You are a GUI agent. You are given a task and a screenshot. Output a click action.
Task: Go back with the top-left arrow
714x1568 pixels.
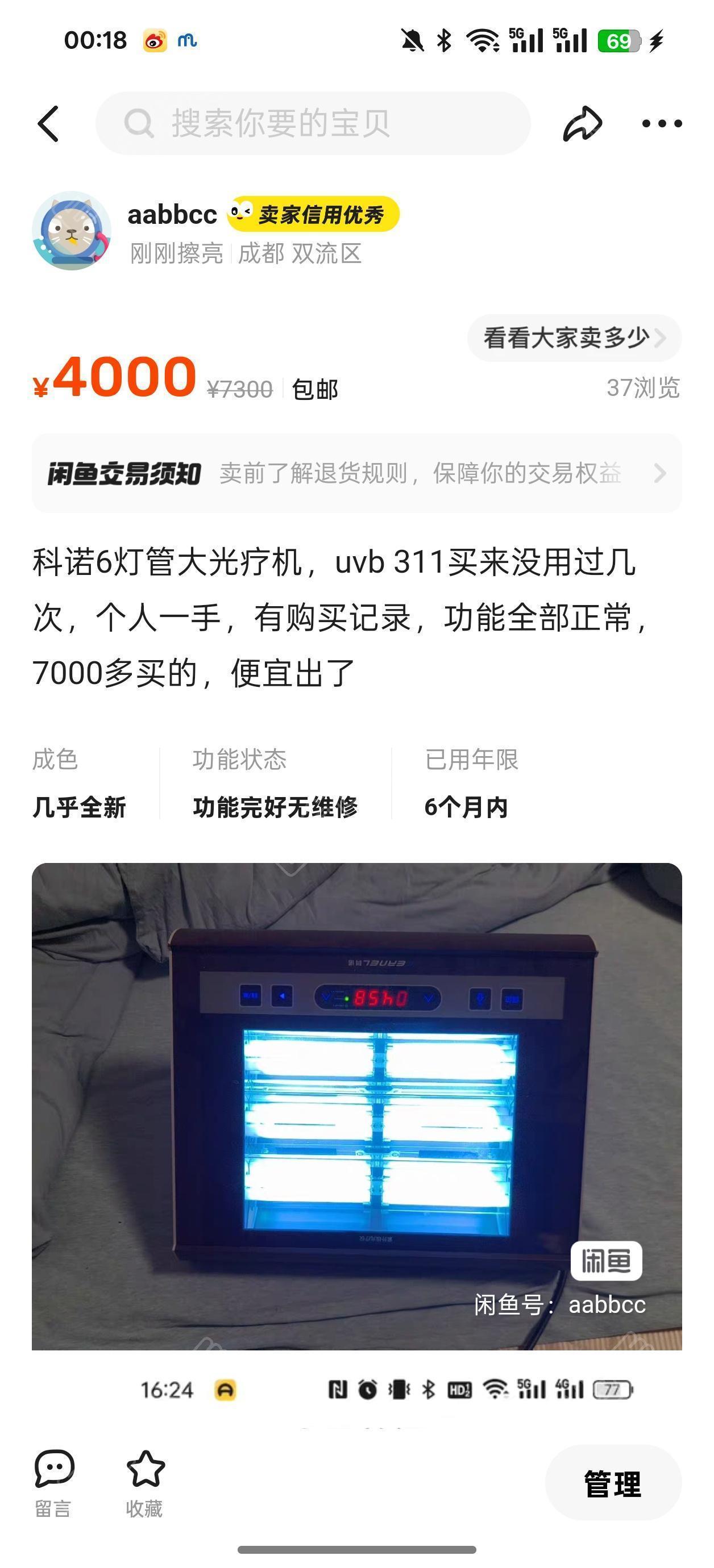click(49, 124)
